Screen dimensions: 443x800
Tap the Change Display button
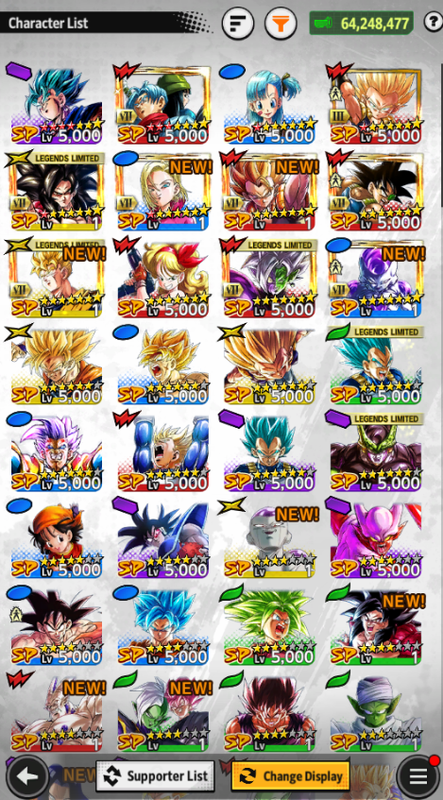(291, 777)
